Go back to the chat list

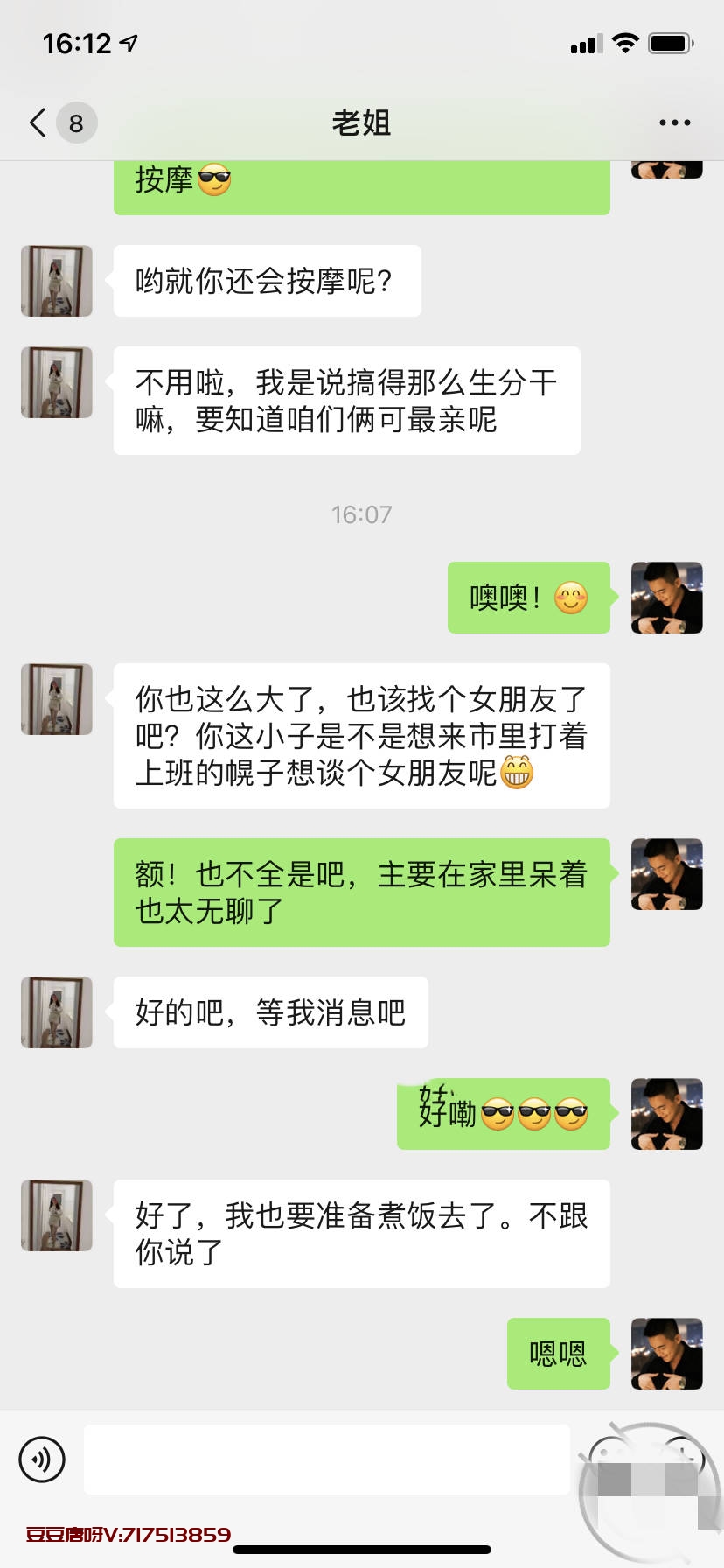pyautogui.click(x=38, y=122)
